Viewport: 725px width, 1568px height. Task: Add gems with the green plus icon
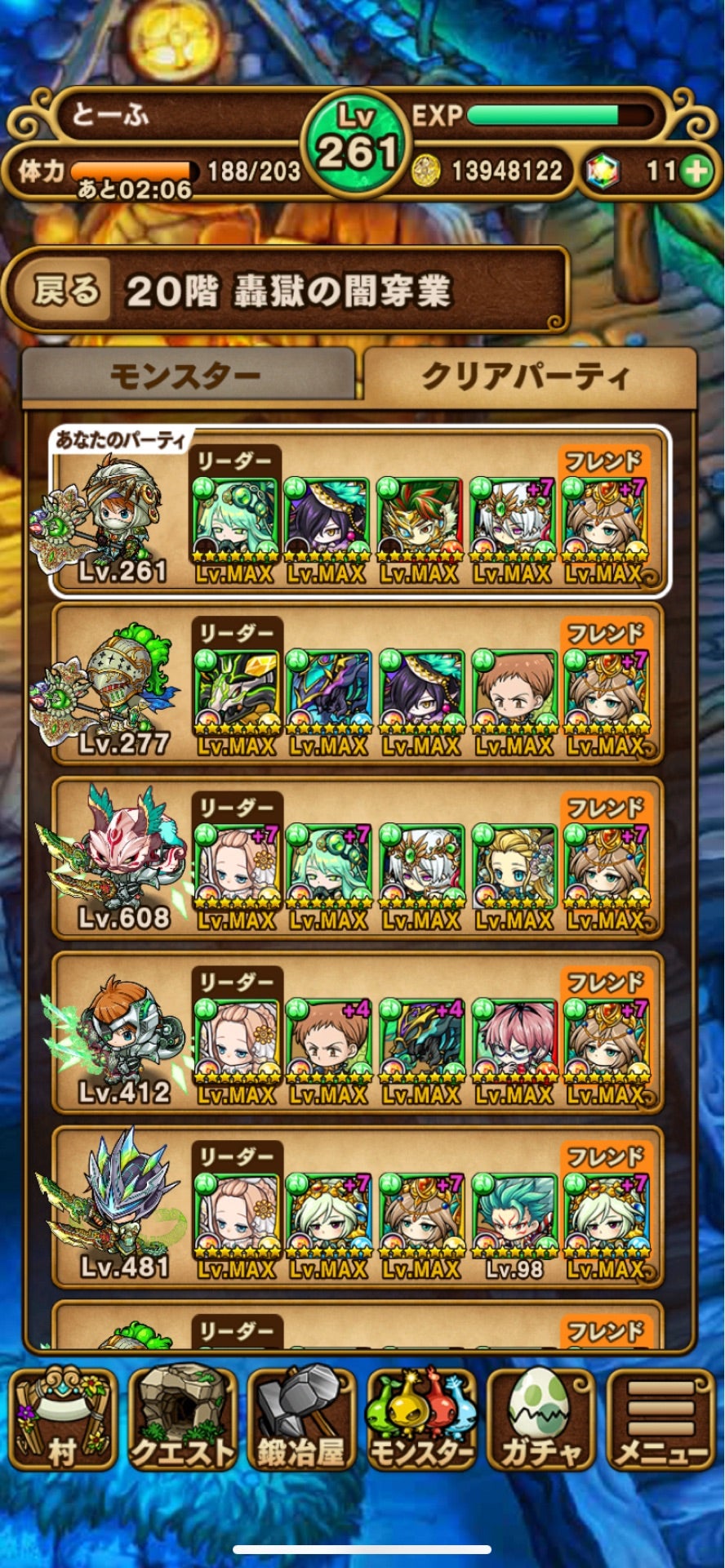coord(696,171)
